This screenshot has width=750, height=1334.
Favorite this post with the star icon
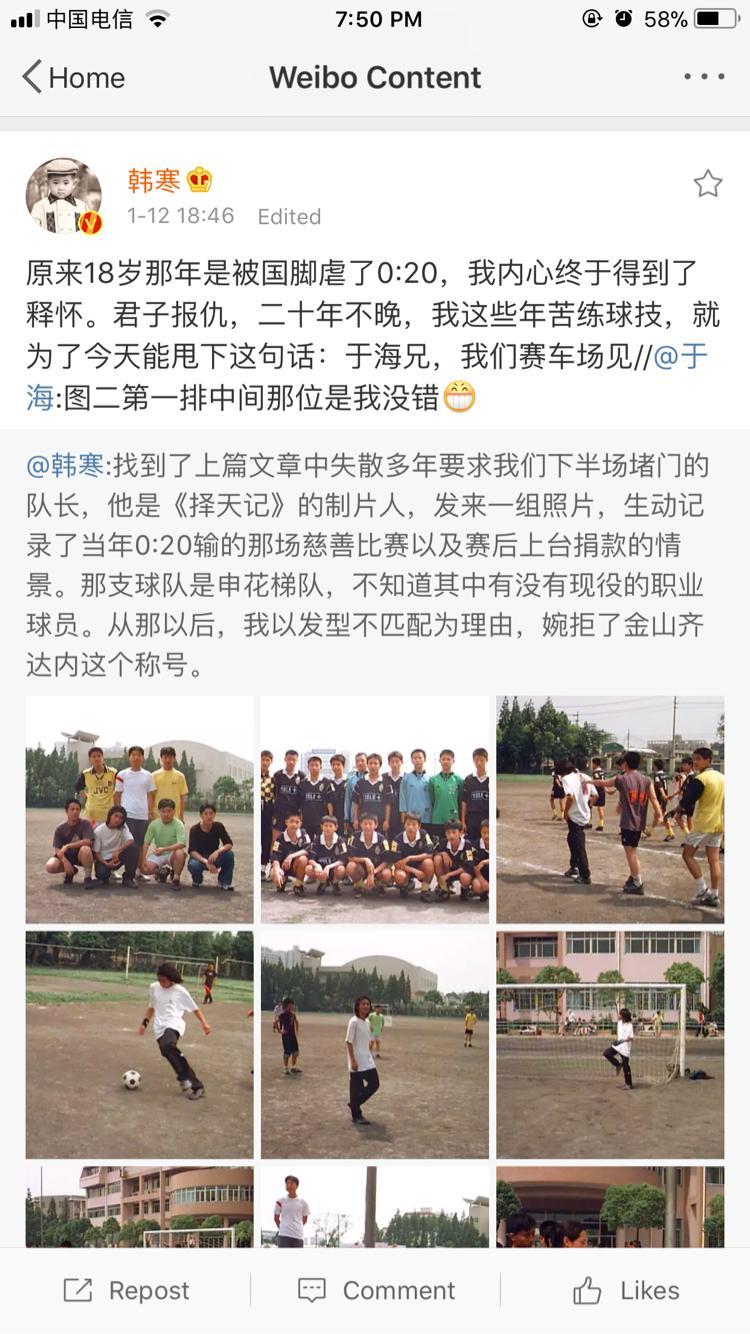(707, 184)
